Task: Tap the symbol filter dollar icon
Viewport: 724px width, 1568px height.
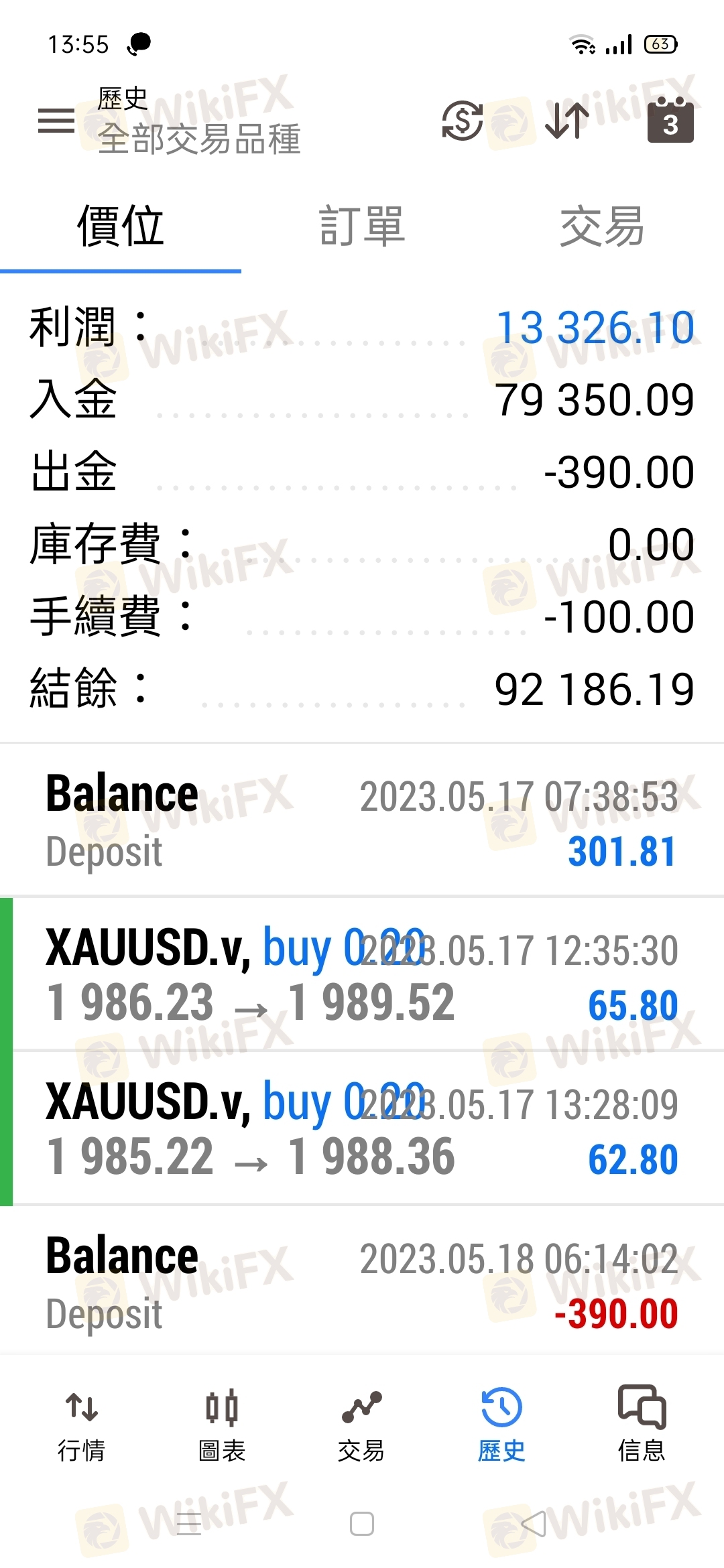Action: click(462, 121)
